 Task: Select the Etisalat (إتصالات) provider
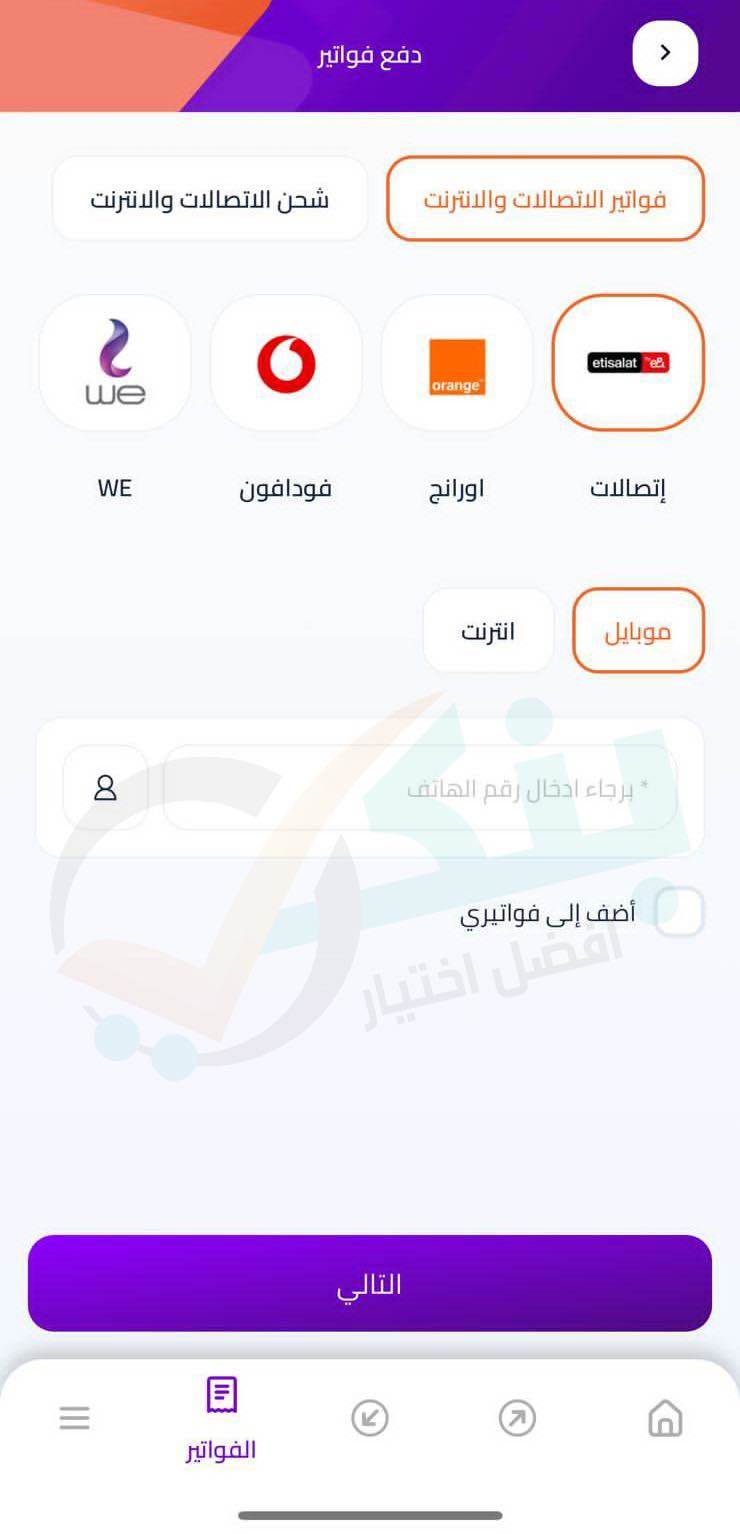point(628,363)
